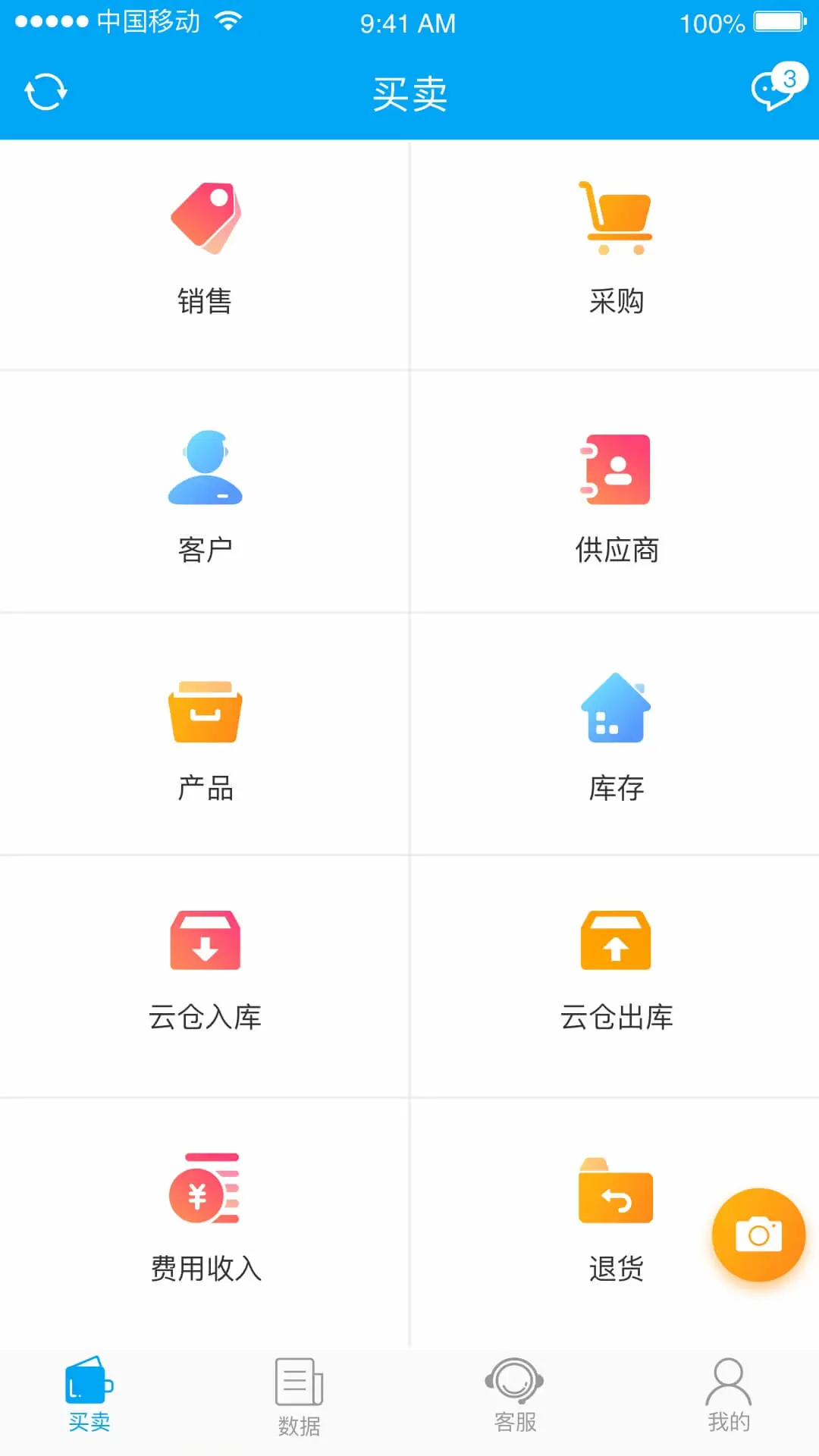The image size is (819, 1456).
Task: Open 费用收入 expenses and income
Action: (x=205, y=1222)
